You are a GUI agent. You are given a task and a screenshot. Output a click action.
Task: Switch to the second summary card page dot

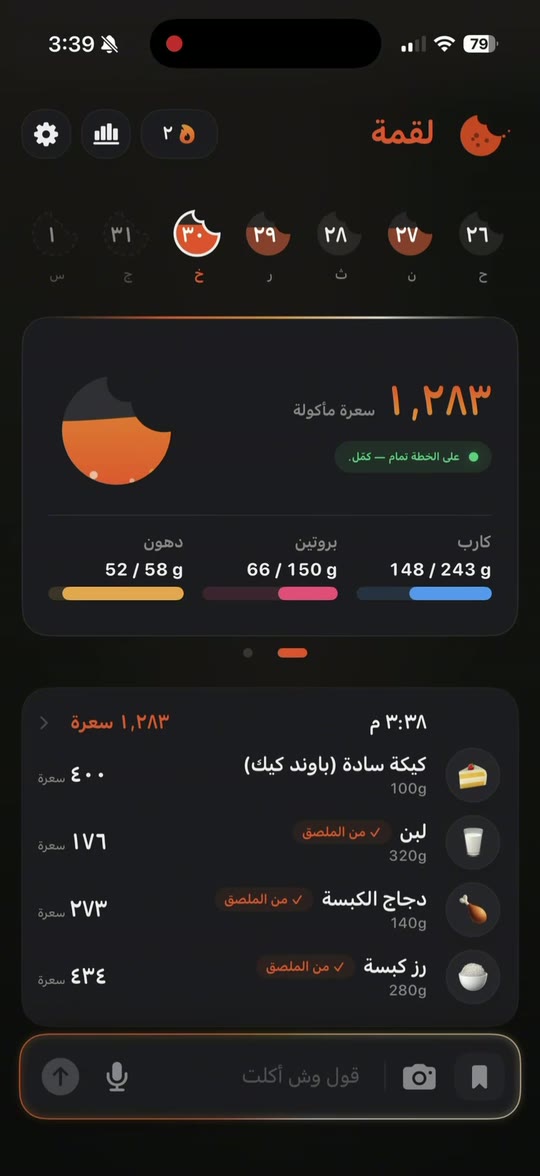click(x=248, y=652)
